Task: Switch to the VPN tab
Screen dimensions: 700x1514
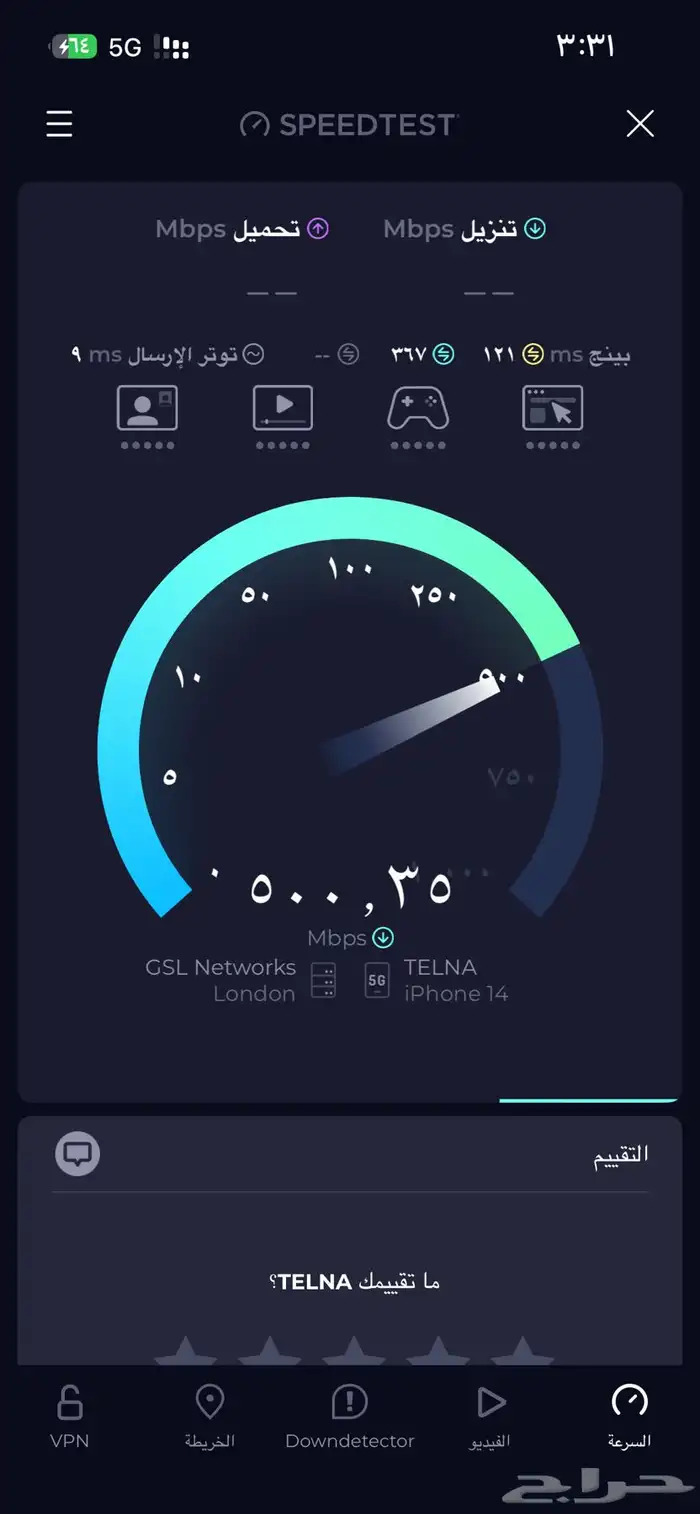Action: click(x=70, y=1416)
